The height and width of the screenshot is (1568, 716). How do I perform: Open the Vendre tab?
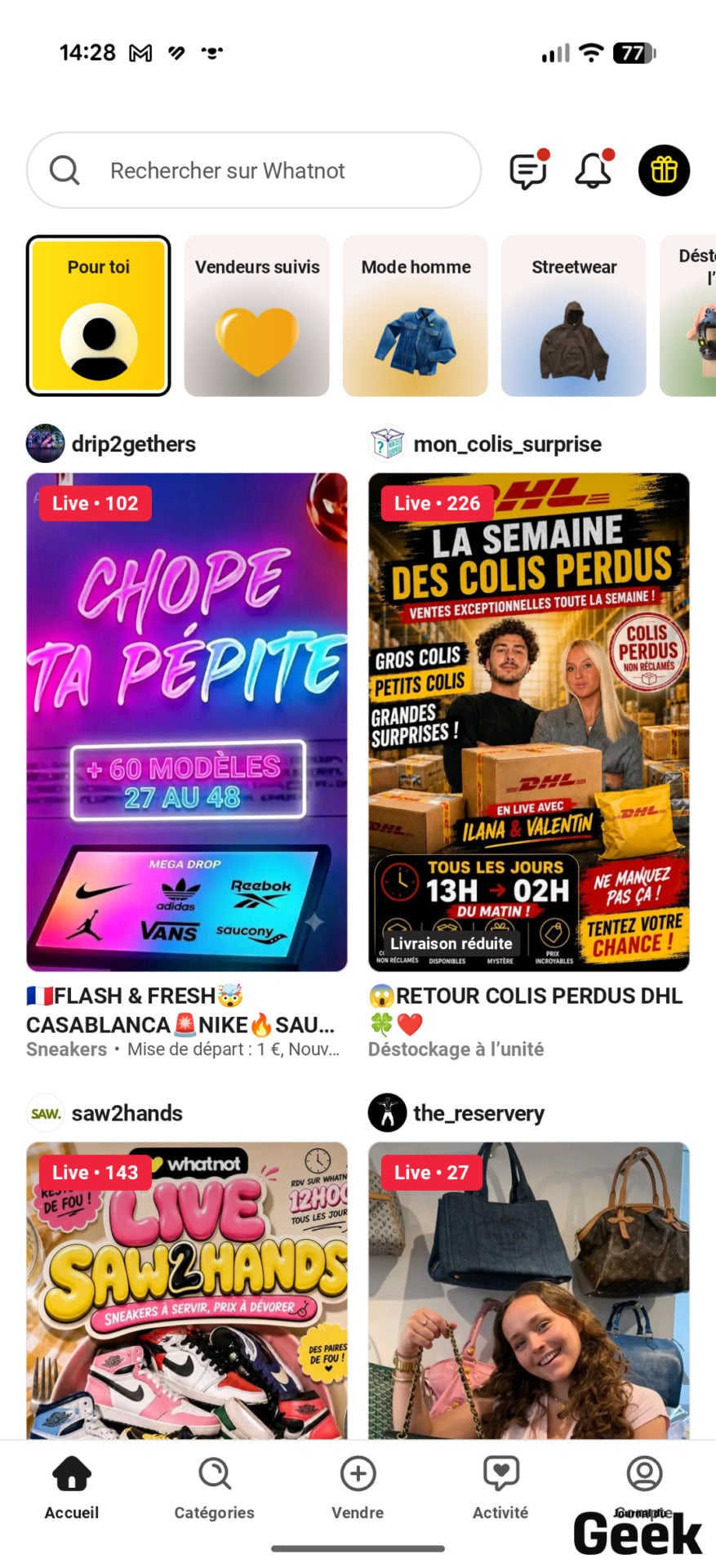358,1489
